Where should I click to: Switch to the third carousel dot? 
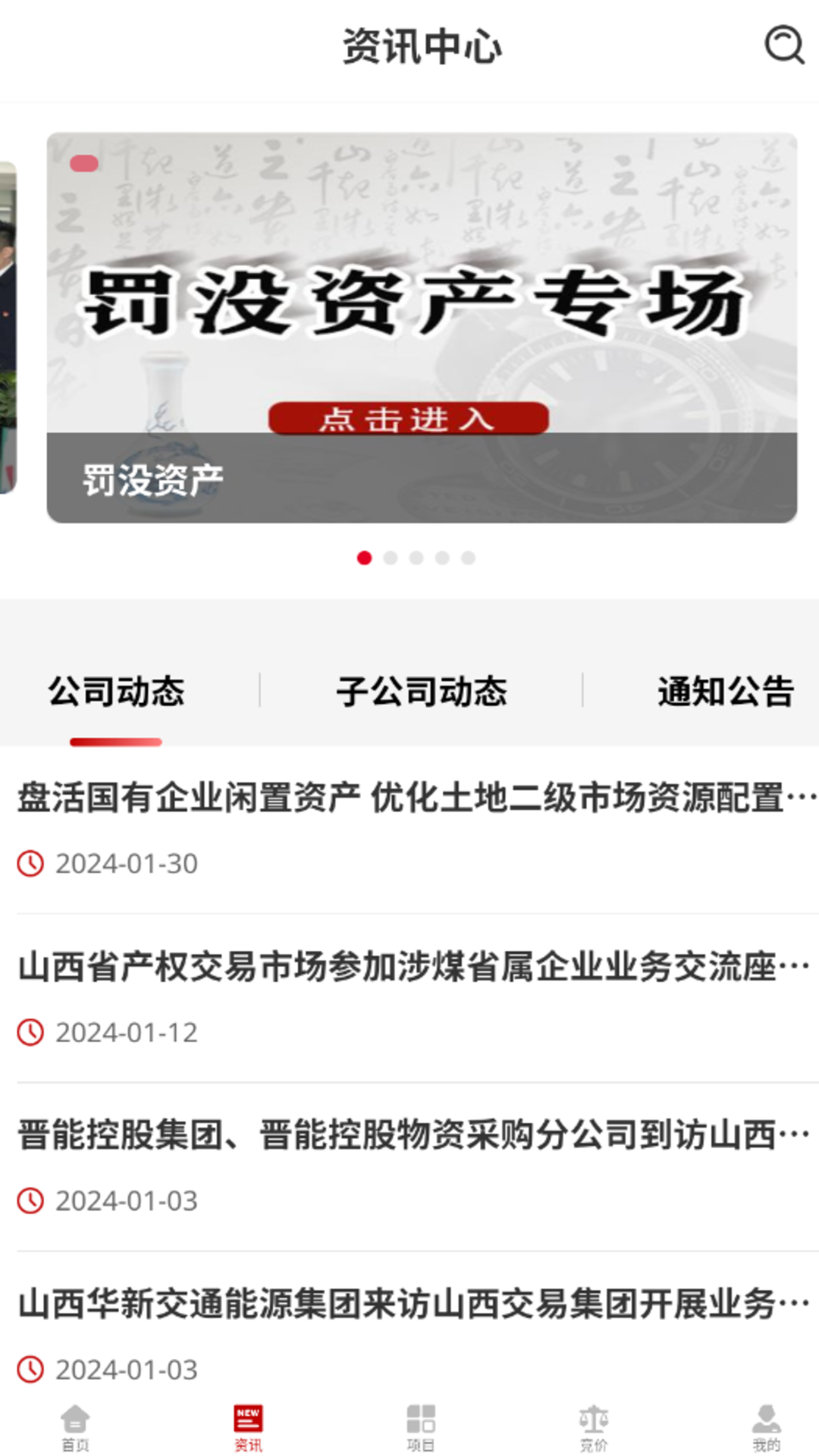416,557
